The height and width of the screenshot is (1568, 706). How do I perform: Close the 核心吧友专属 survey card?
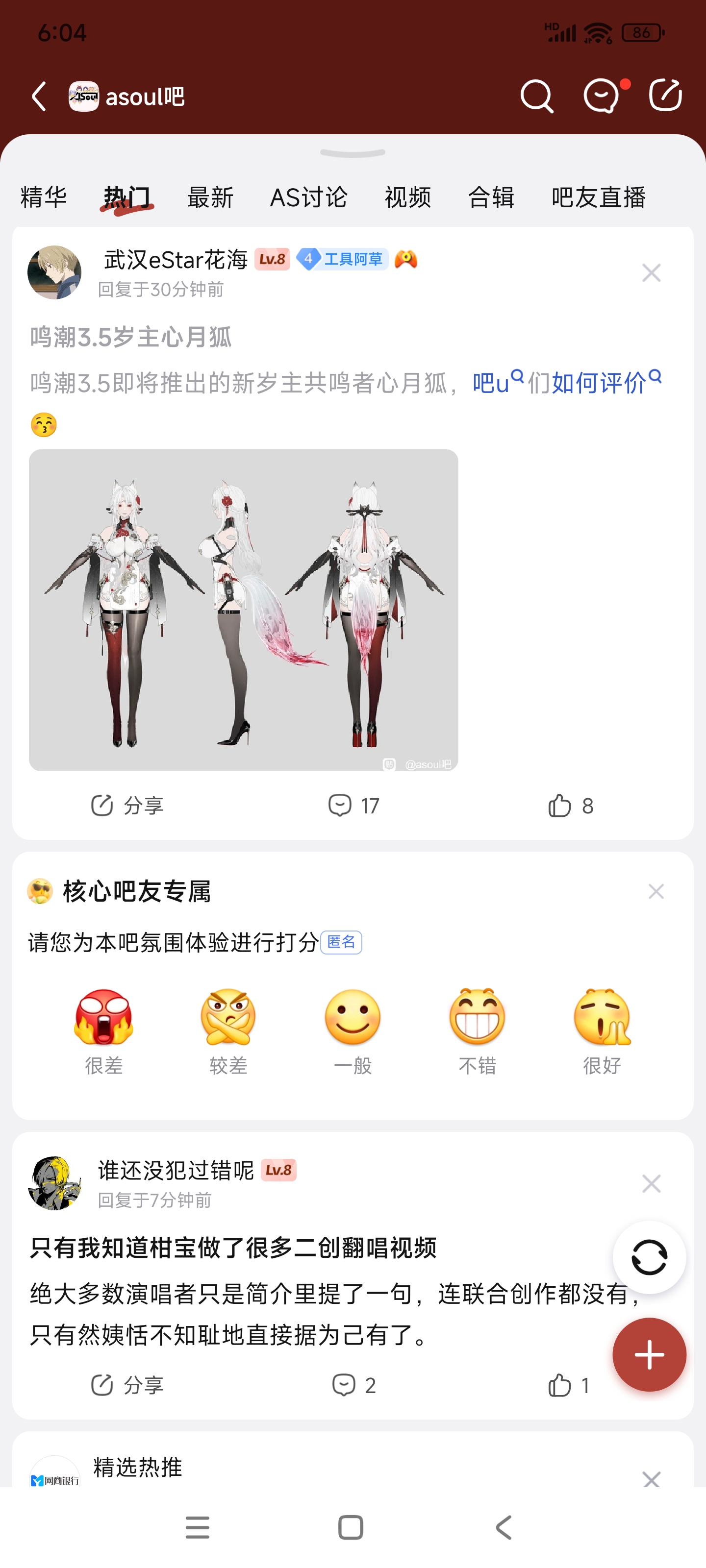pyautogui.click(x=656, y=891)
